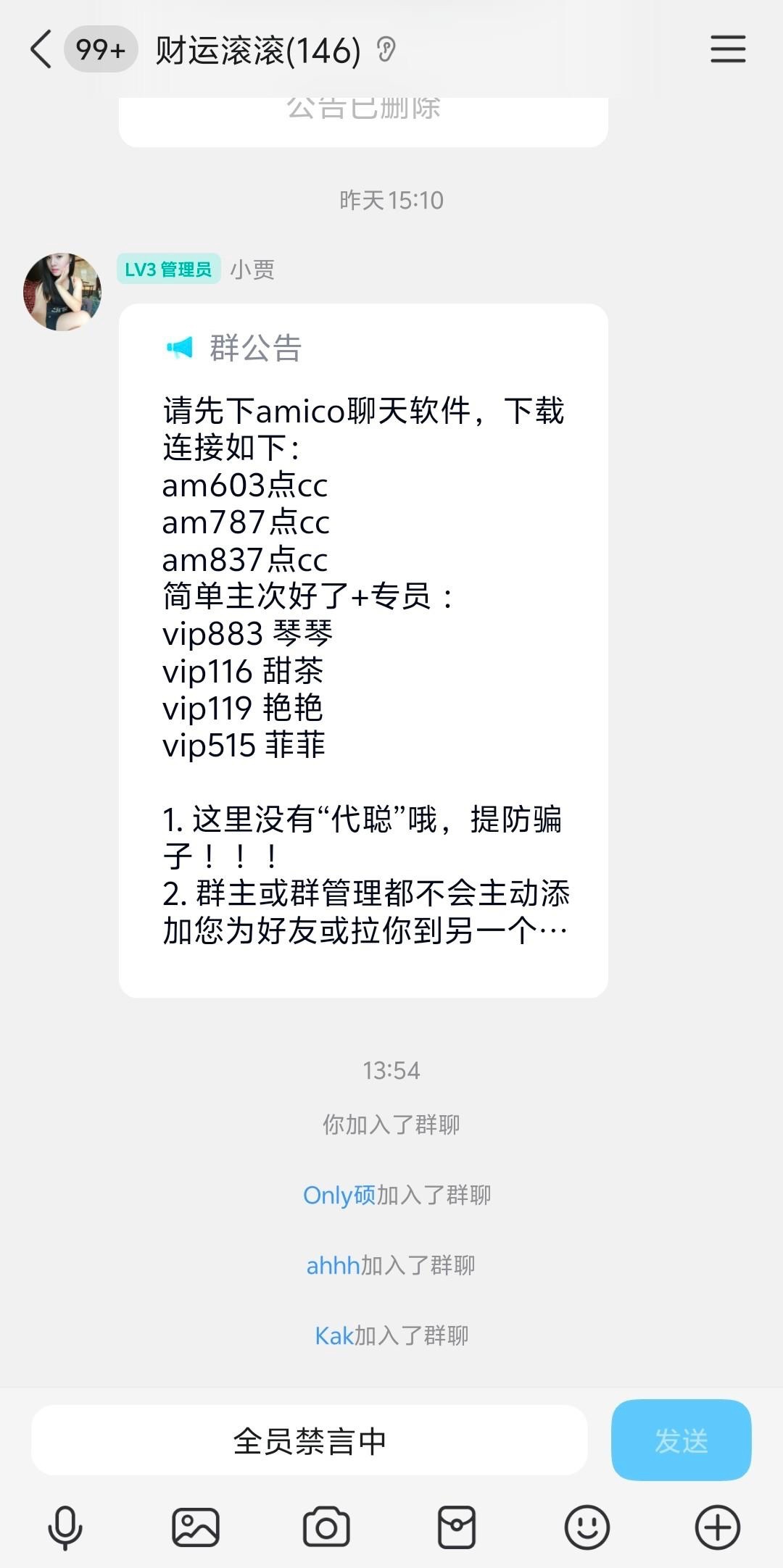Start a voice message with the microphone
The width and height of the screenshot is (783, 1568).
(x=65, y=1527)
